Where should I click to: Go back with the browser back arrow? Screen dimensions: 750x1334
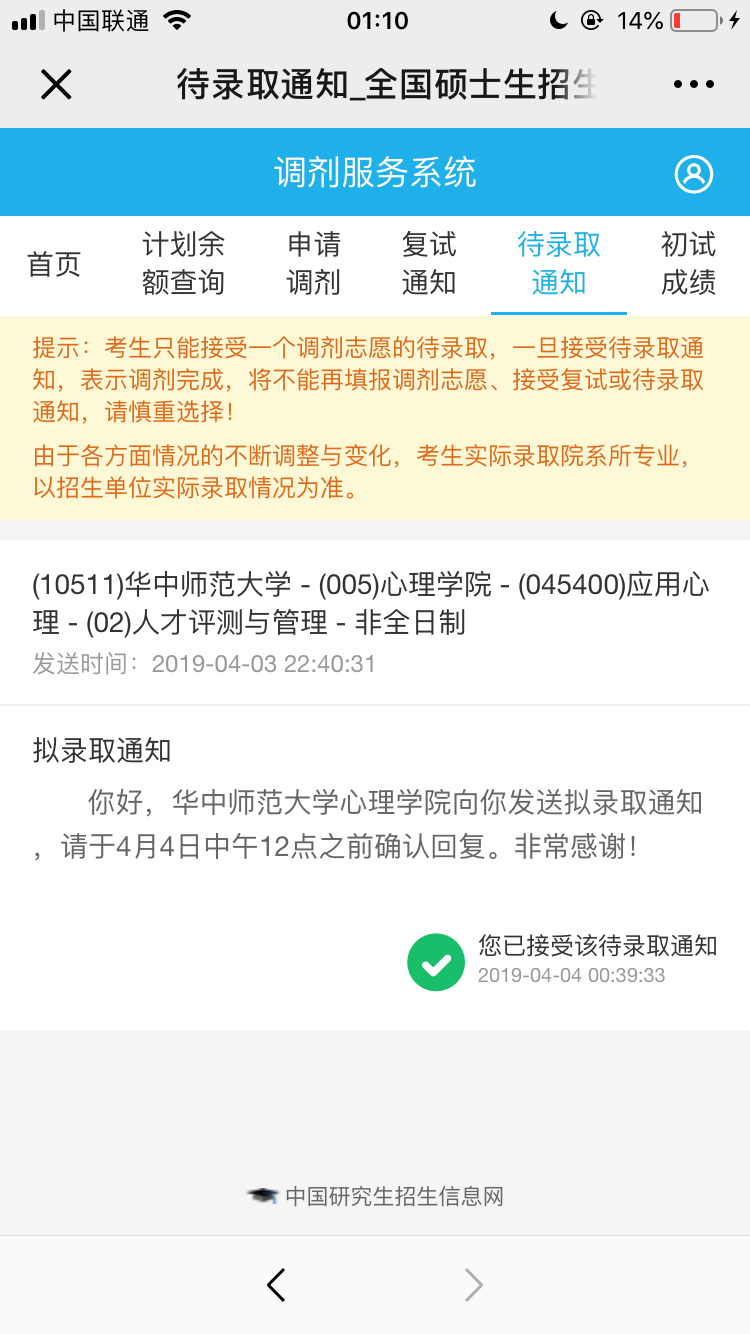(x=277, y=1285)
